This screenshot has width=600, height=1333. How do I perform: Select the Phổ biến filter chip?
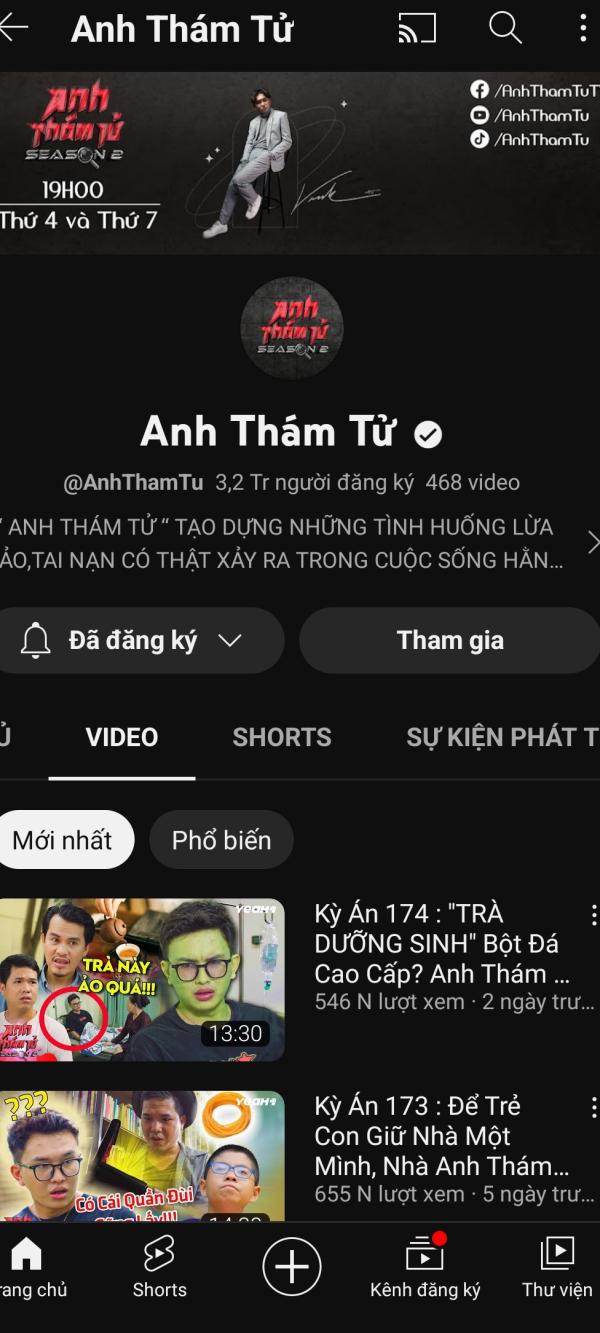coord(221,840)
